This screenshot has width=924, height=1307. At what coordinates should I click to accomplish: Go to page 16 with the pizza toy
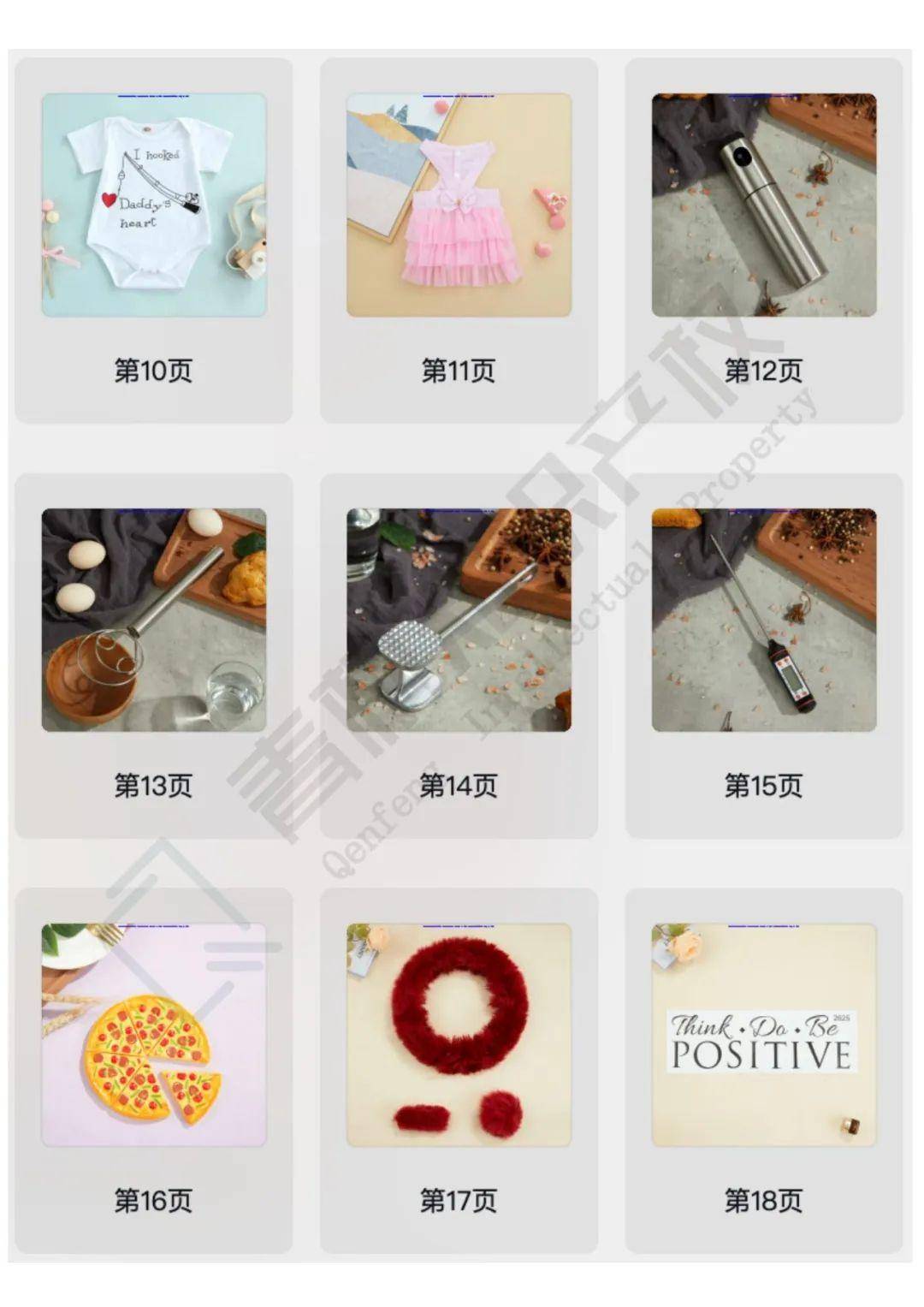click(x=154, y=1035)
